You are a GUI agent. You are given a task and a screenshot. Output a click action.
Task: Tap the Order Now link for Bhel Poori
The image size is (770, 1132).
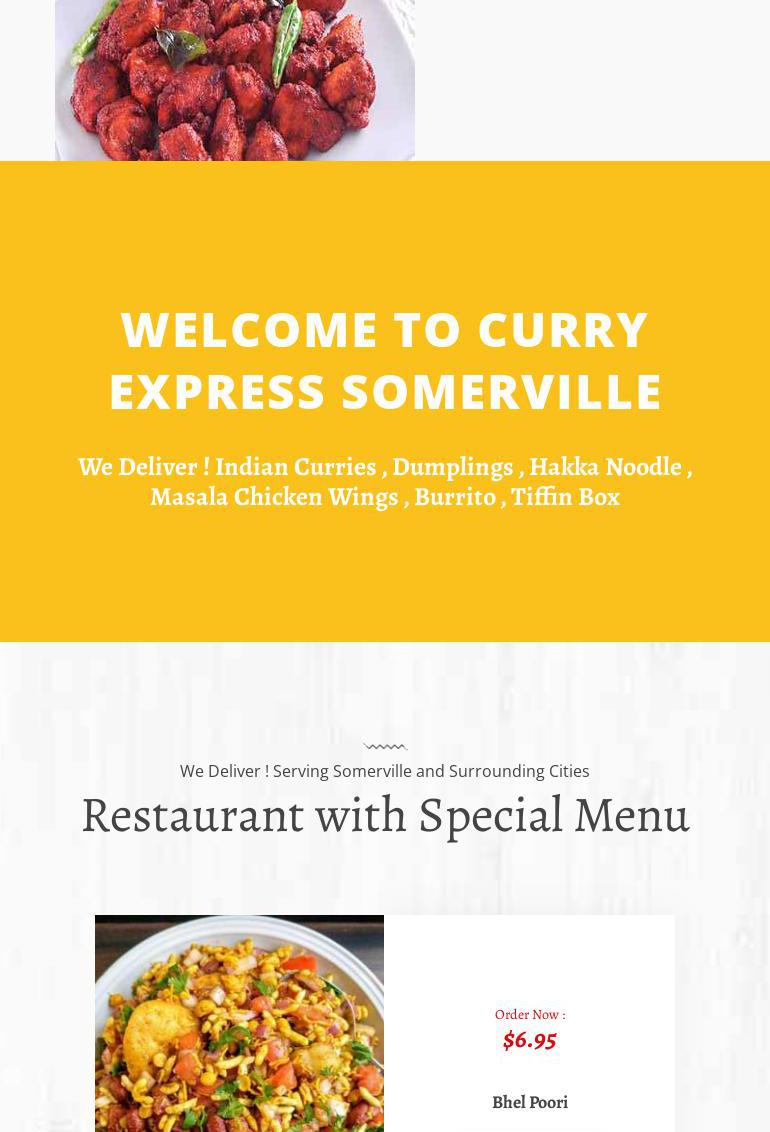click(529, 1014)
